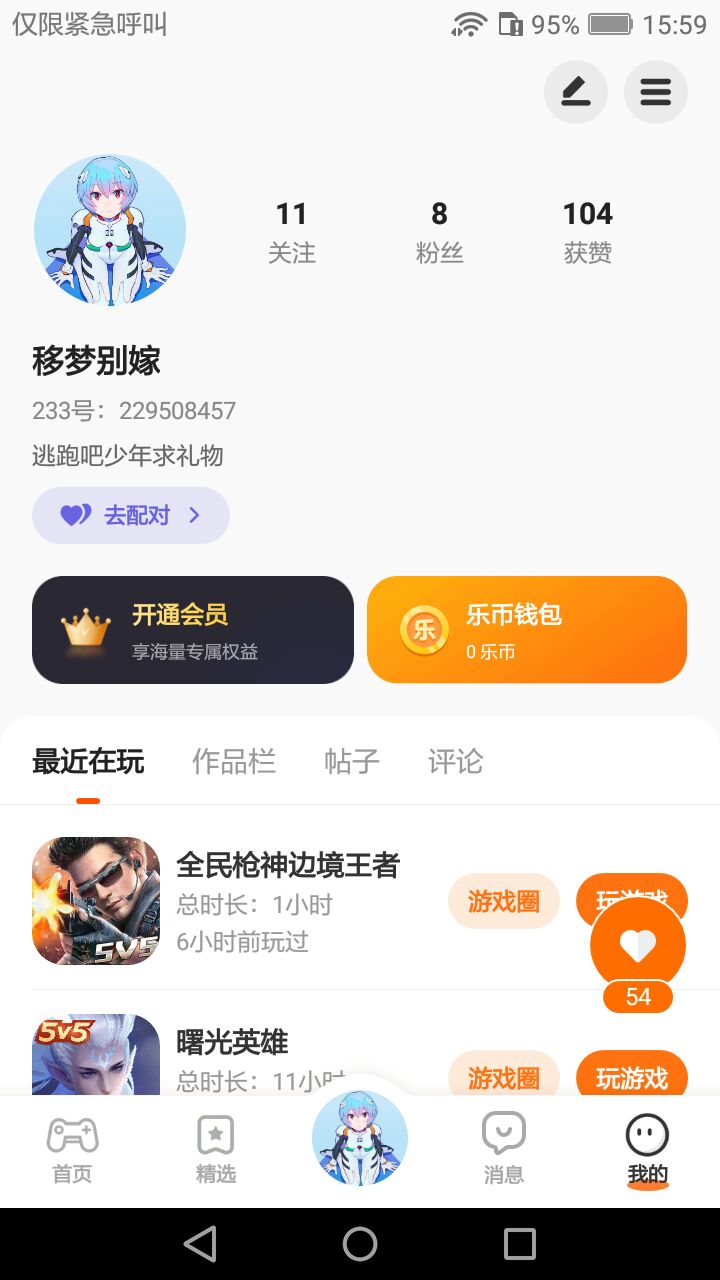Tap the floating heart button

[638, 946]
